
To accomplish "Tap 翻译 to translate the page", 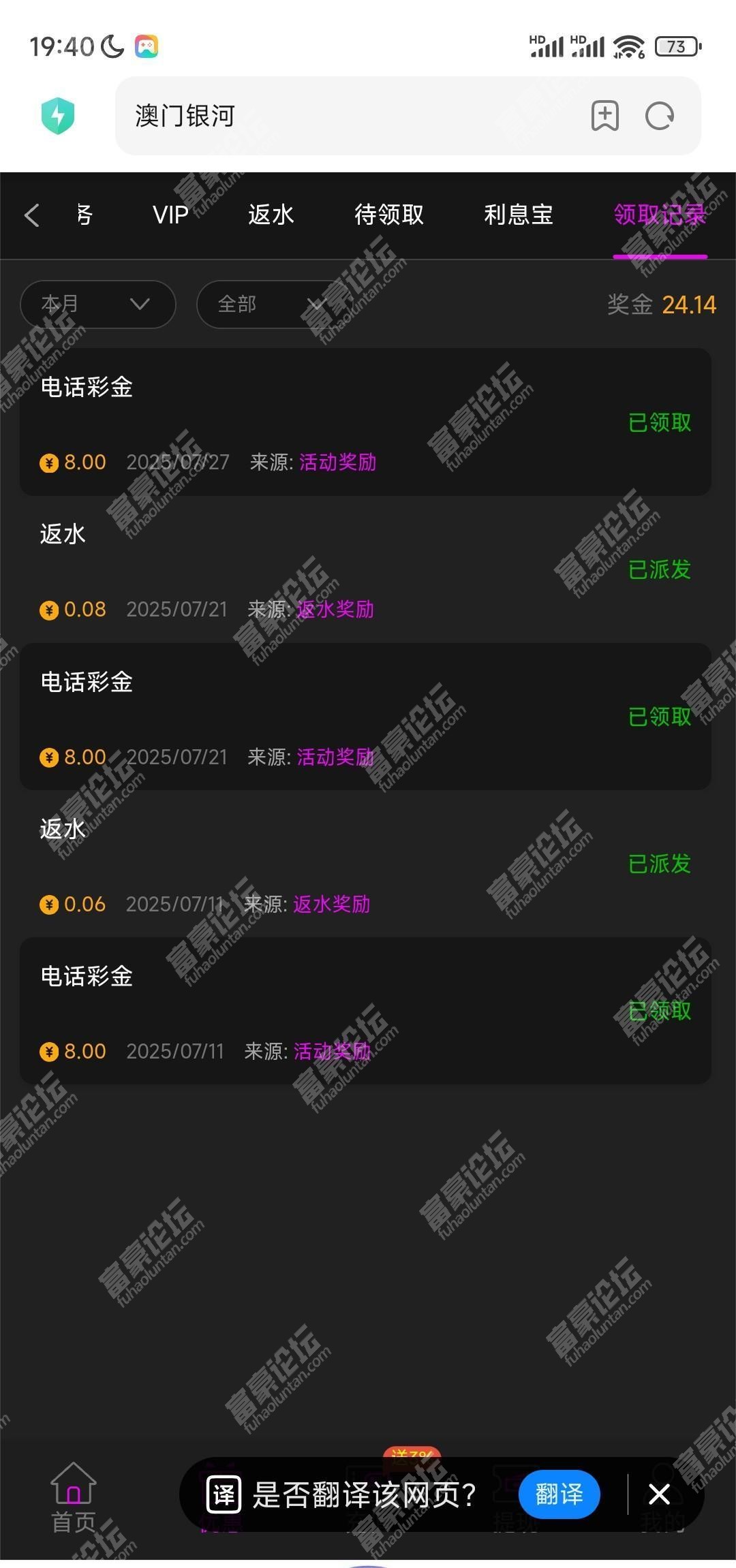I will [559, 1494].
